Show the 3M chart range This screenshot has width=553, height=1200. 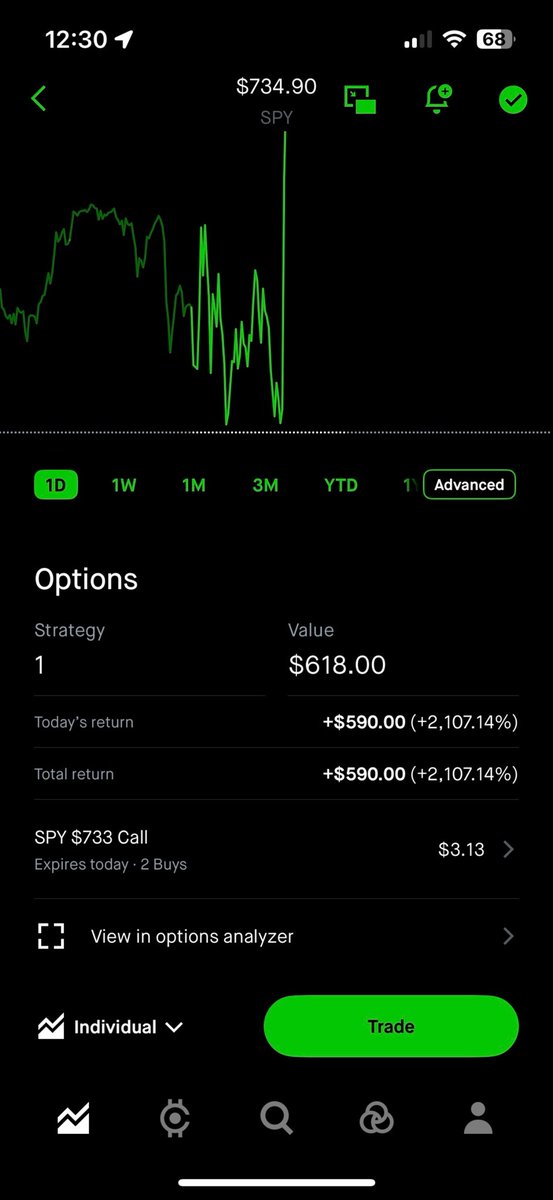click(265, 485)
